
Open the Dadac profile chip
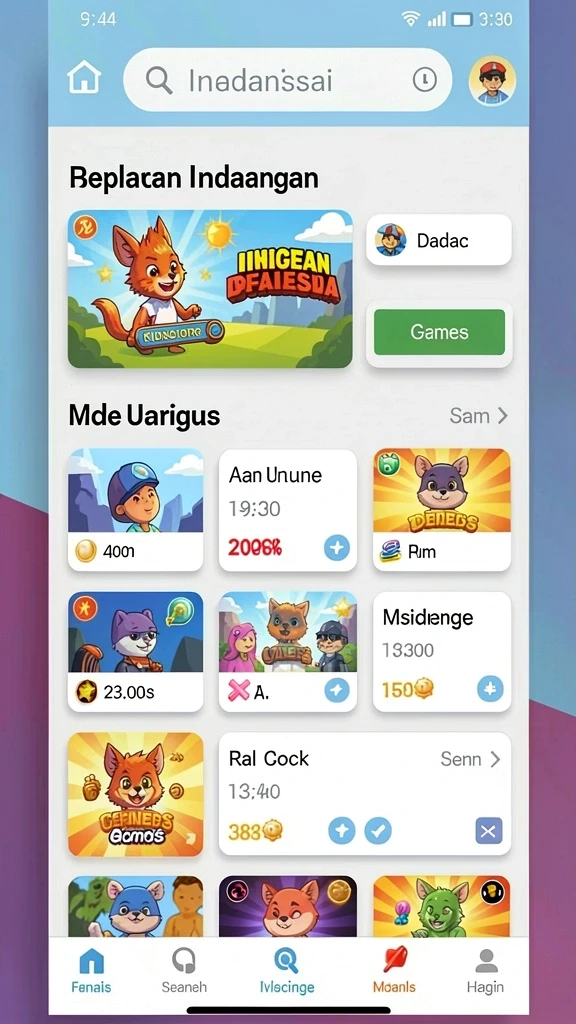click(x=439, y=240)
